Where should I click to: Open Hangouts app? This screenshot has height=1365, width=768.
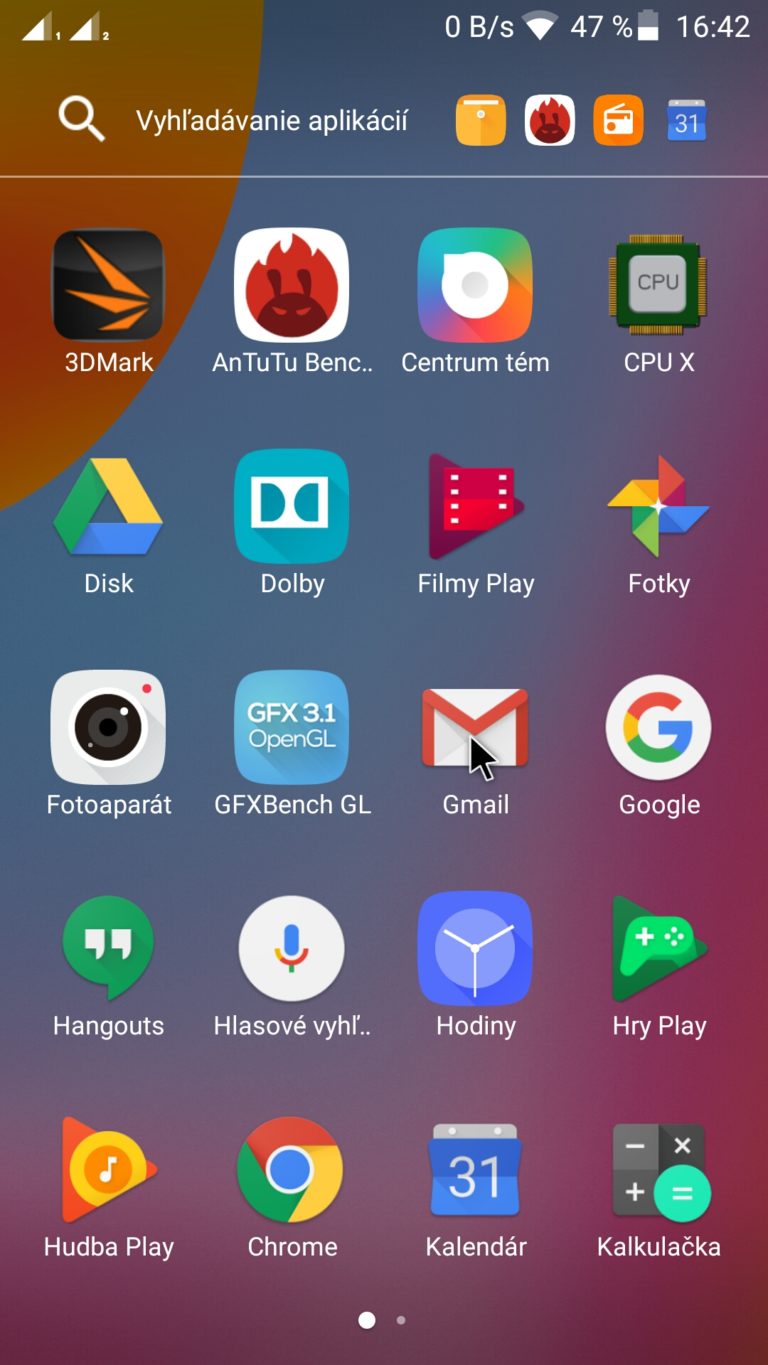tap(108, 949)
